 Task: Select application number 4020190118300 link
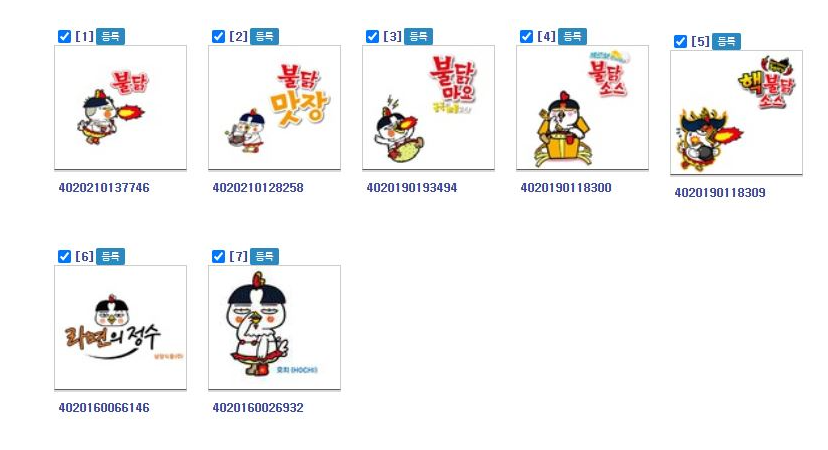[565, 188]
